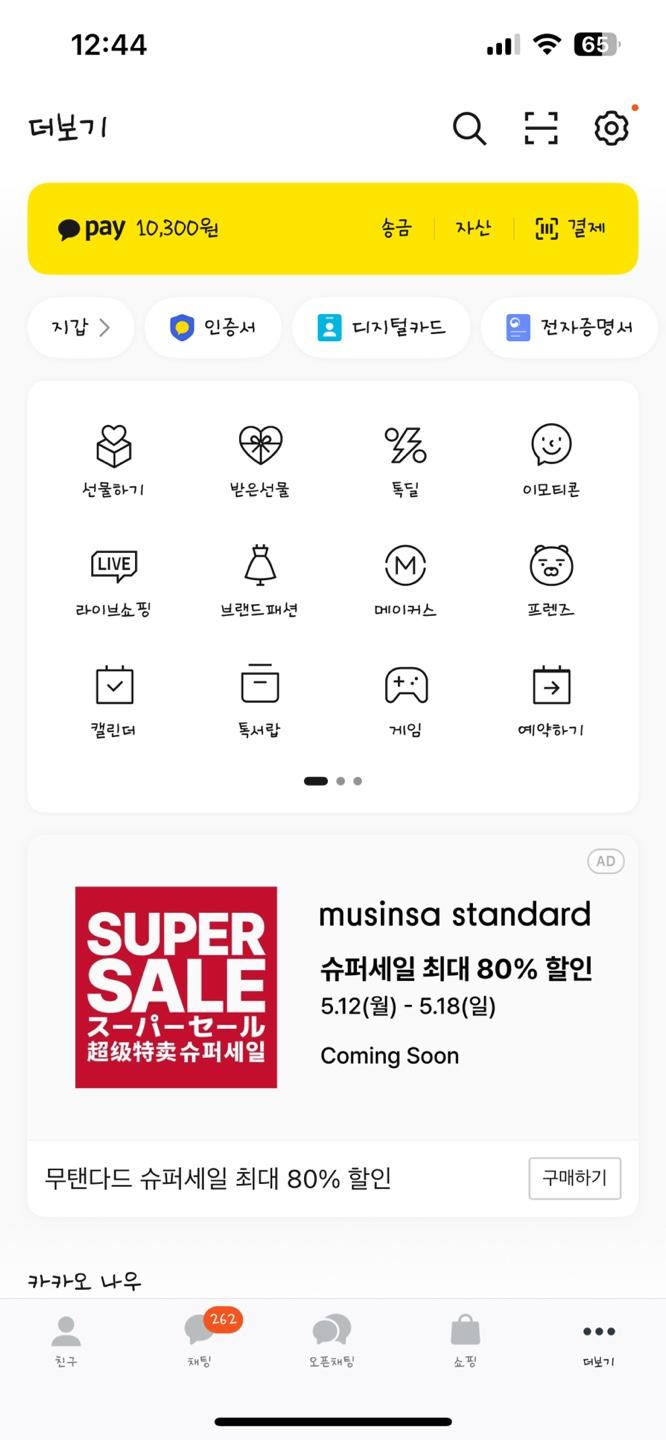Viewport: 666px width, 1440px height.
Task: Open the QR code scanner icon
Action: click(541, 128)
